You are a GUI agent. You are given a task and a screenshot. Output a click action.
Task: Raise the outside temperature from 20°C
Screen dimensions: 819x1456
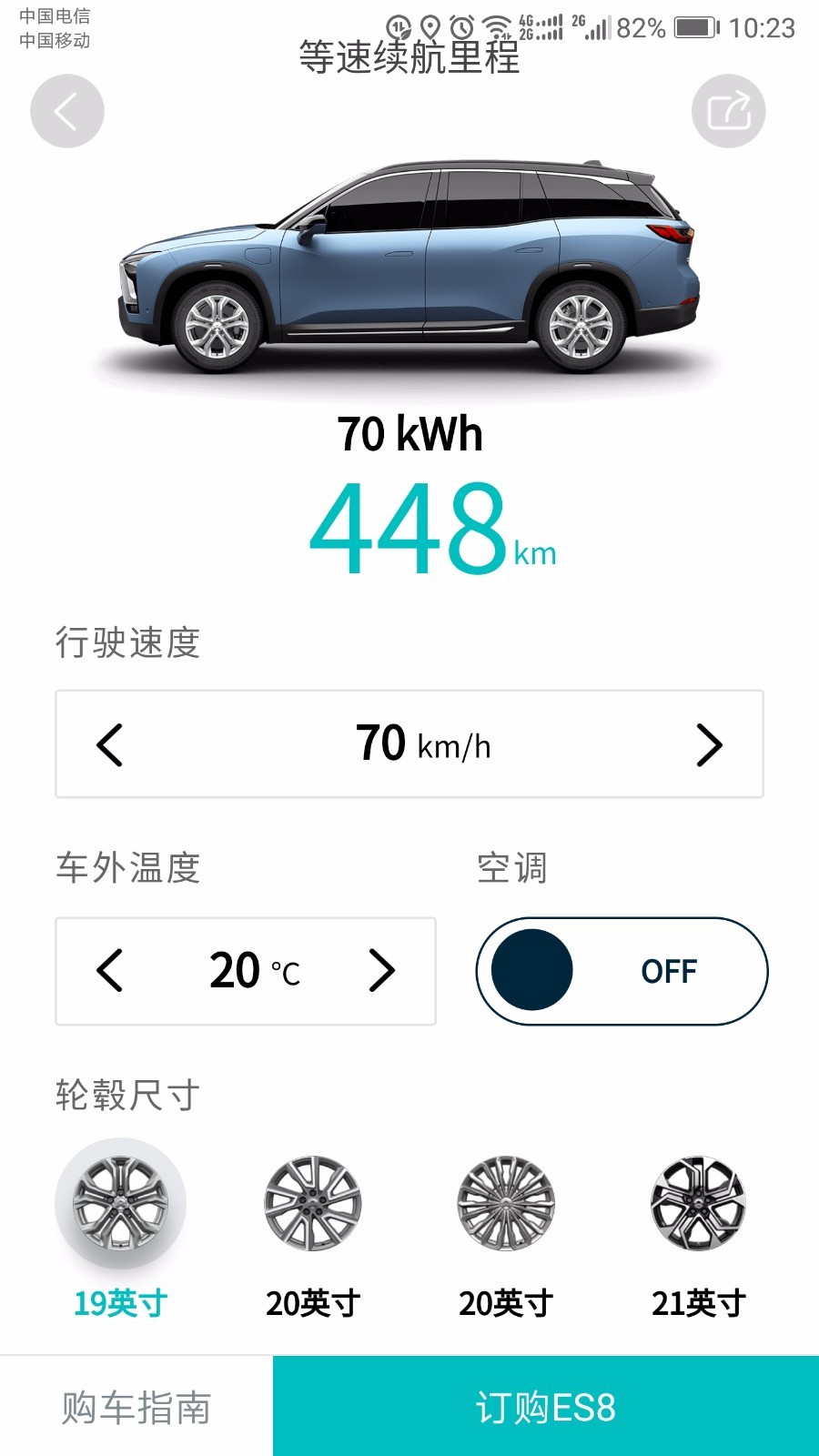(x=382, y=970)
